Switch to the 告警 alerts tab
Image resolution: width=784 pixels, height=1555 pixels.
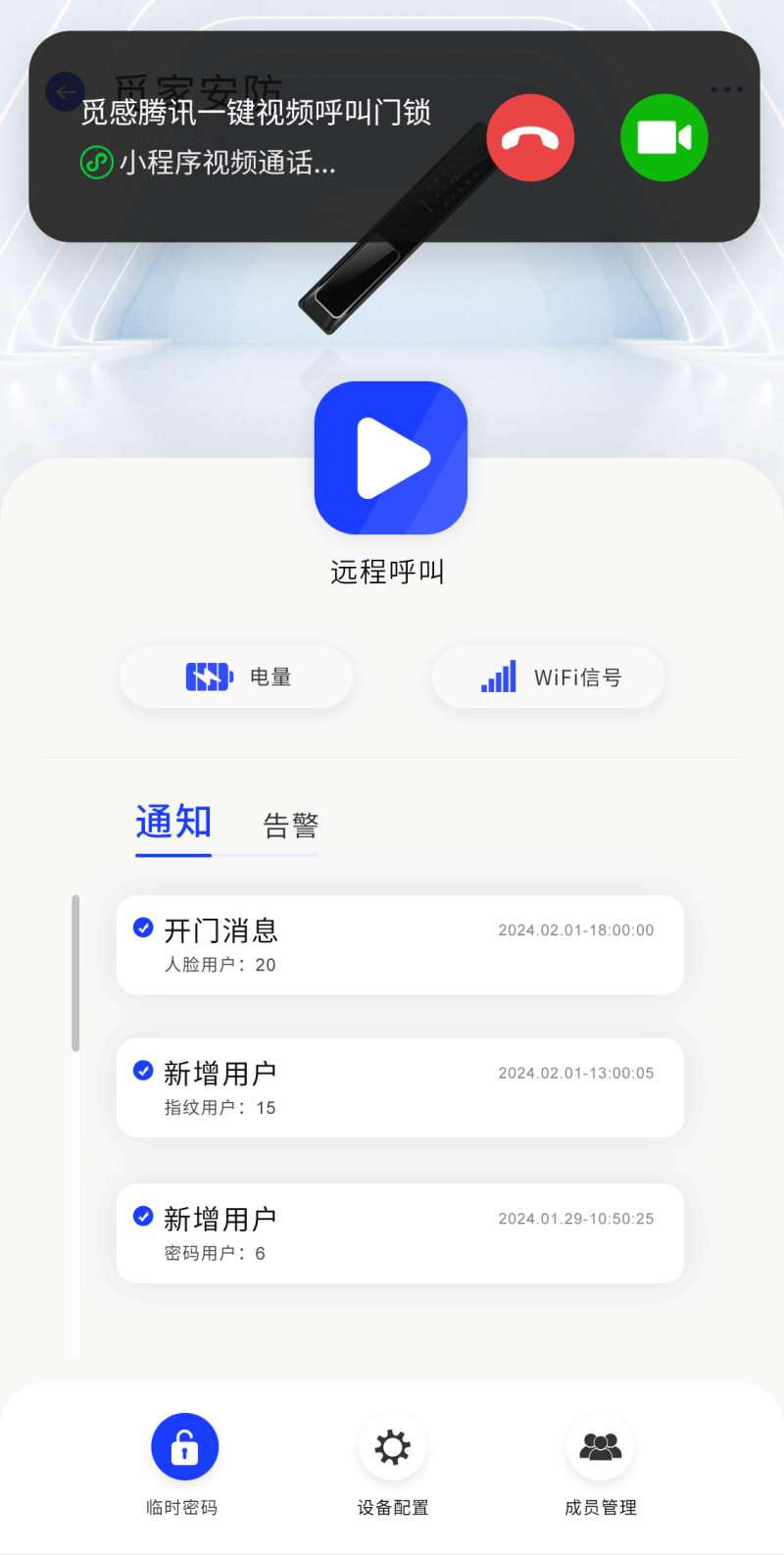[x=291, y=826]
